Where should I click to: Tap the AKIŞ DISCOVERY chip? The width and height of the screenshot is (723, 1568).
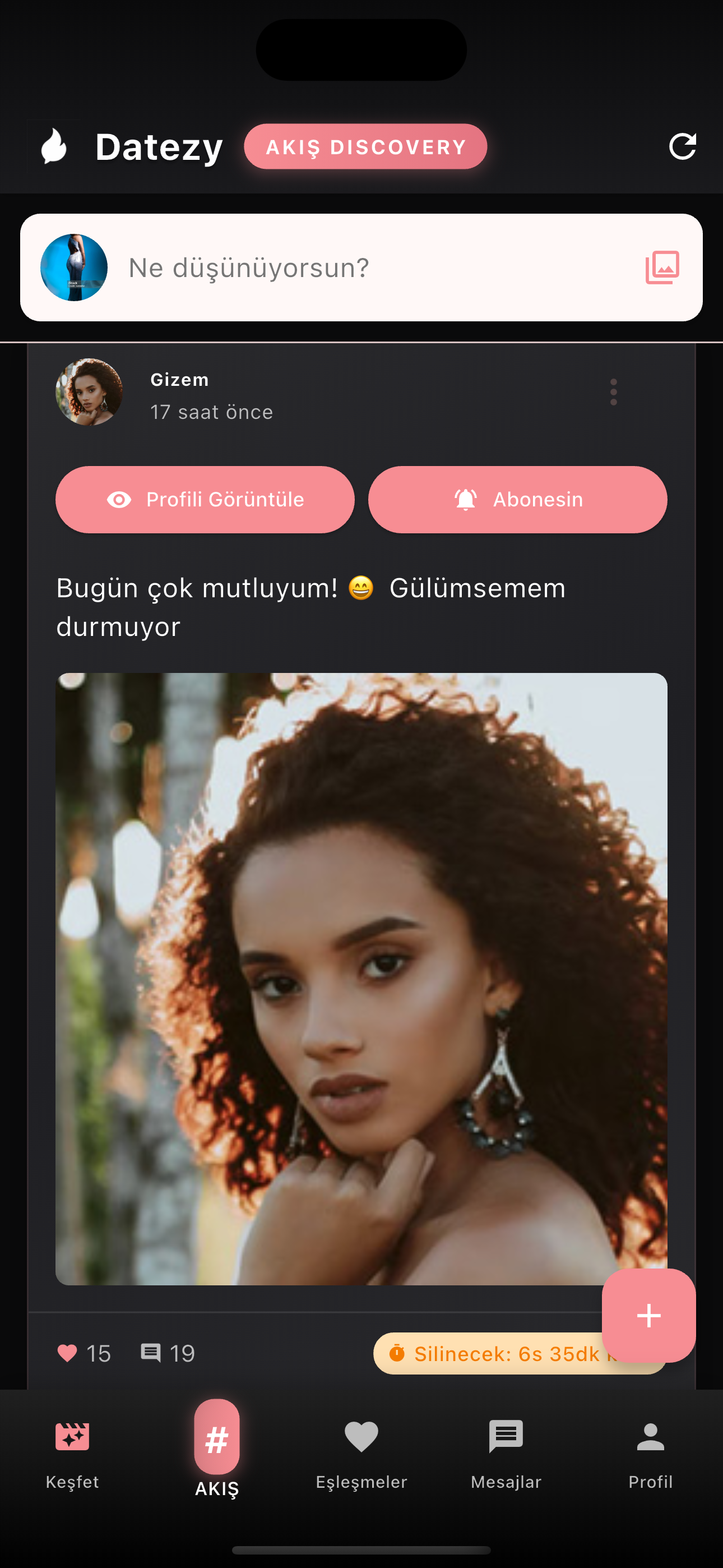(x=365, y=147)
